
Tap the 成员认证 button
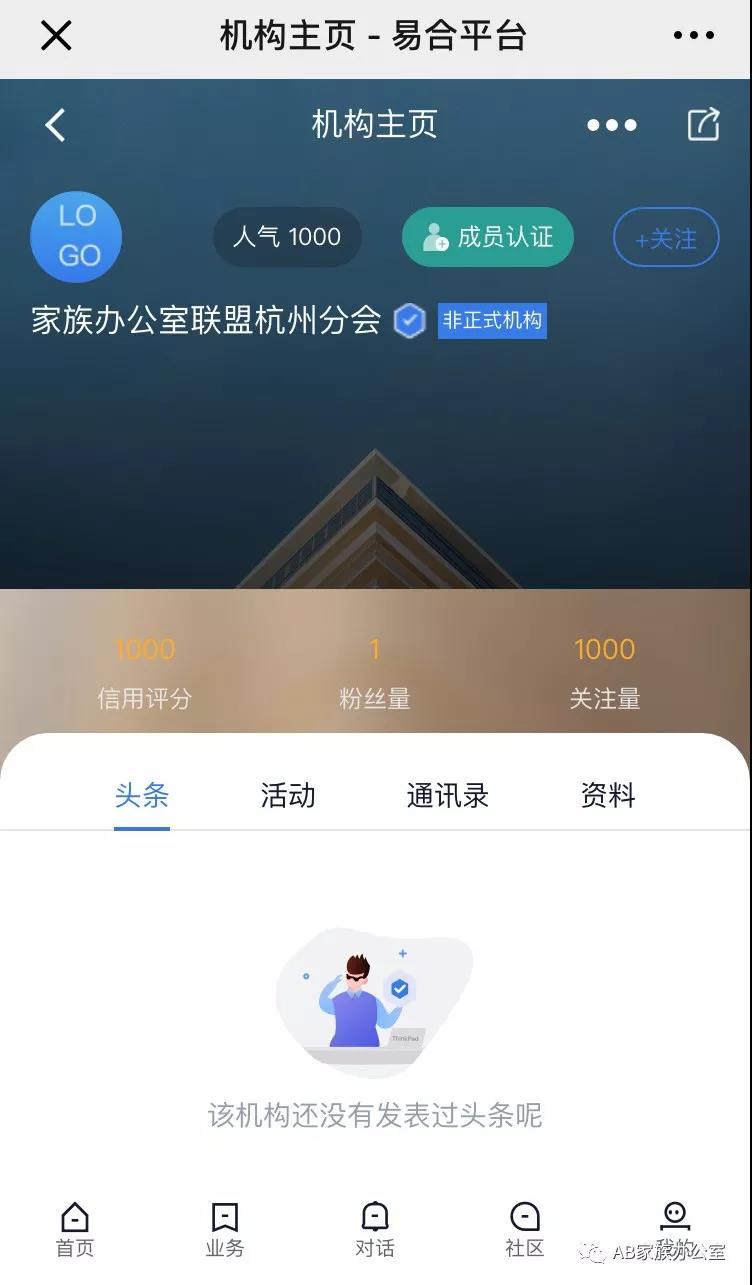487,237
